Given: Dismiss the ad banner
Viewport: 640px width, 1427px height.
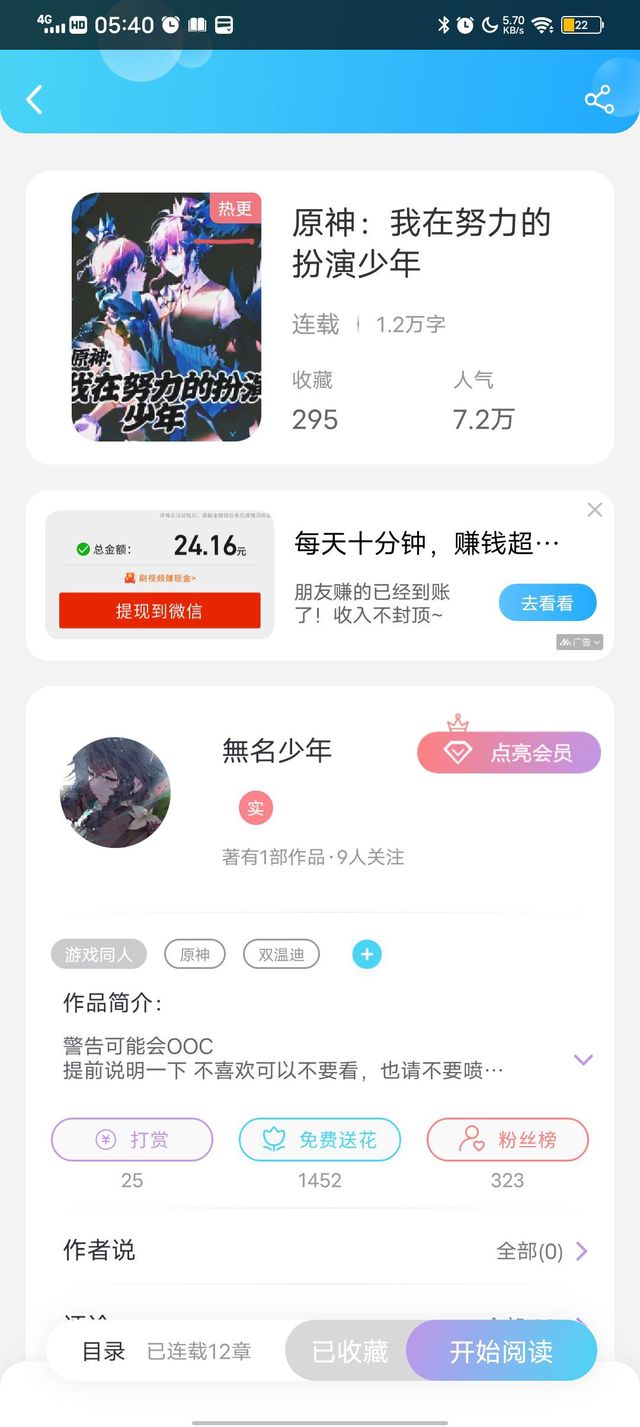Looking at the screenshot, I should [x=595, y=510].
